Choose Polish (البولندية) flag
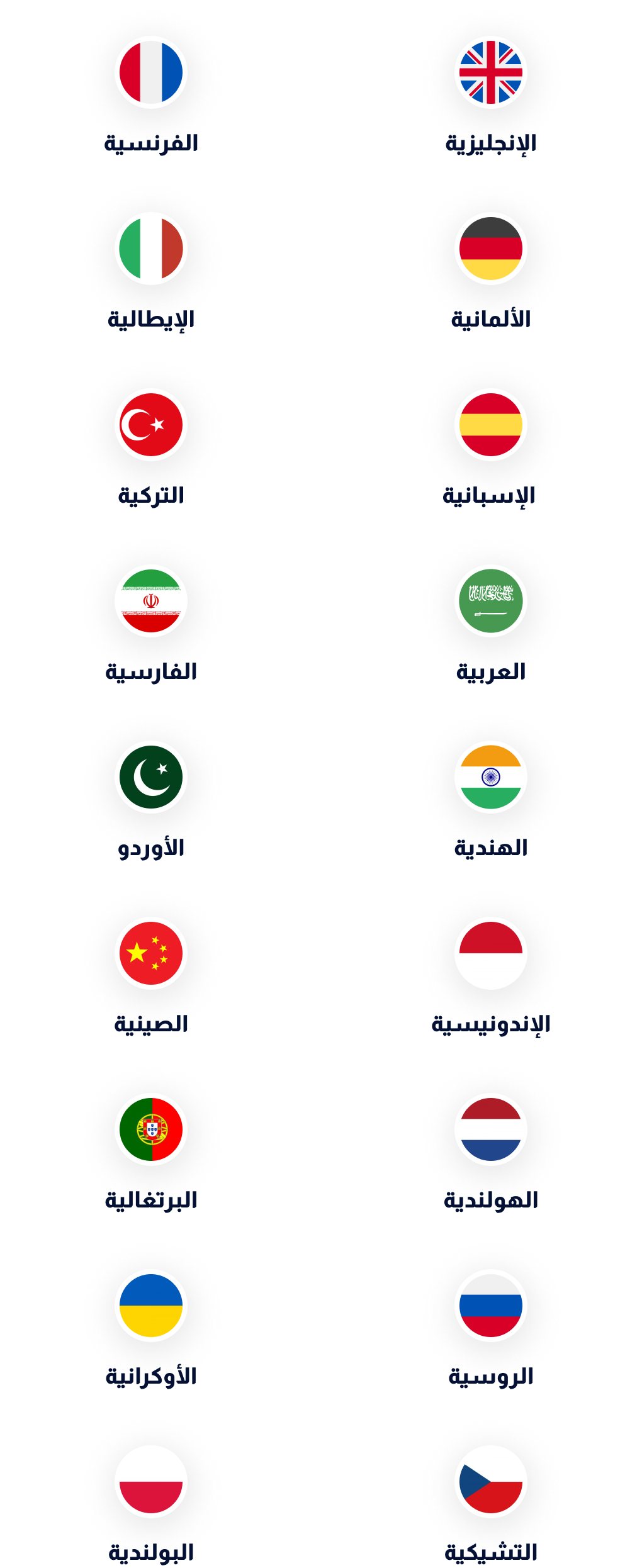The height and width of the screenshot is (1568, 642). [x=151, y=1482]
